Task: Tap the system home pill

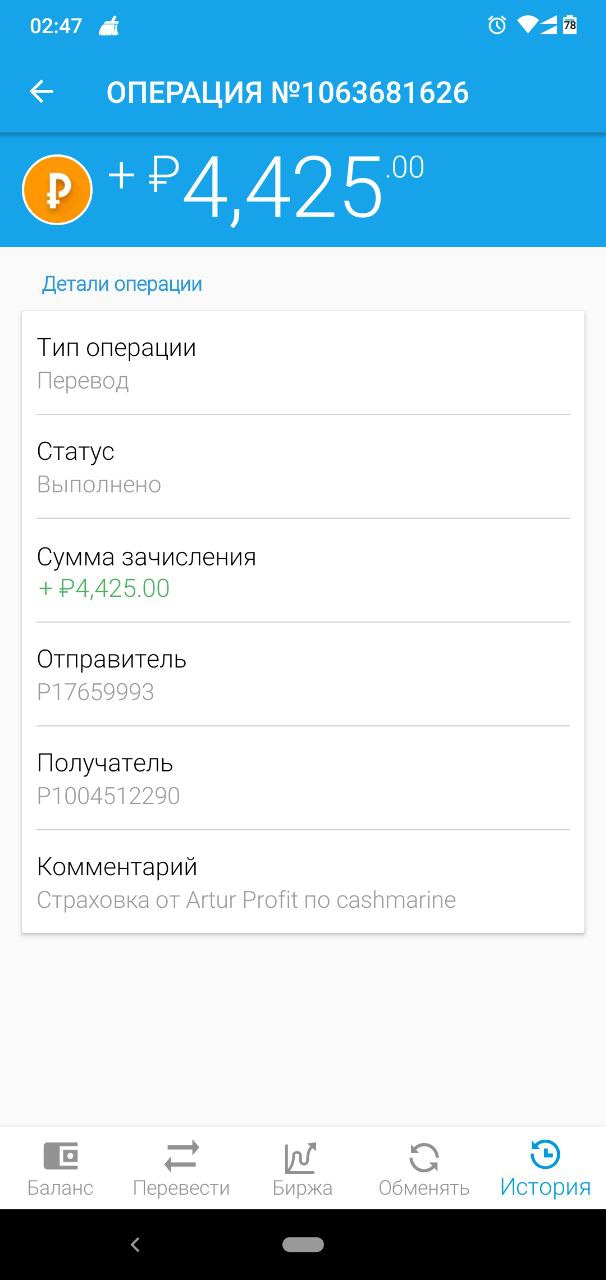Action: pos(303,1245)
